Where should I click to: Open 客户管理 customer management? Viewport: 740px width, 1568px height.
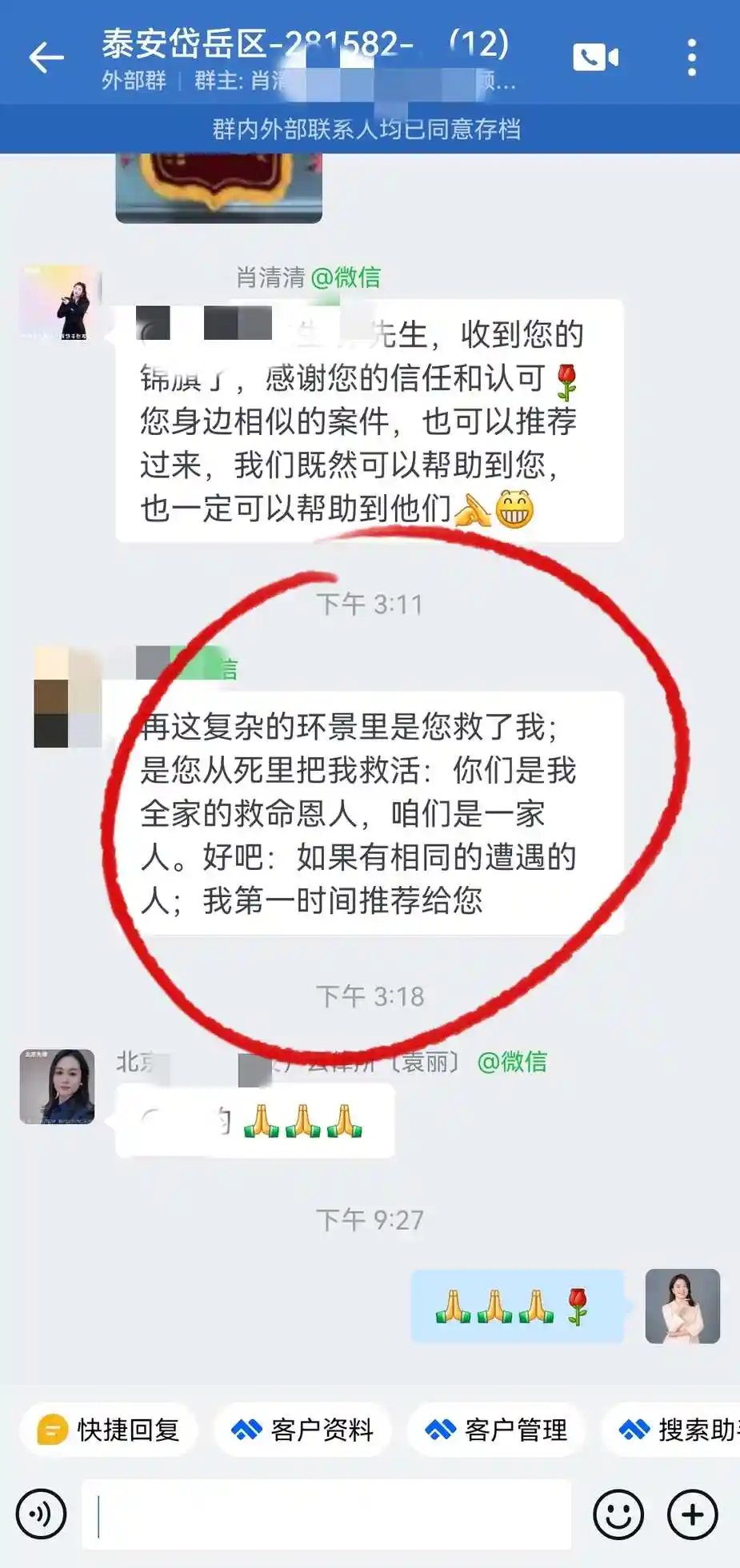[496, 1430]
